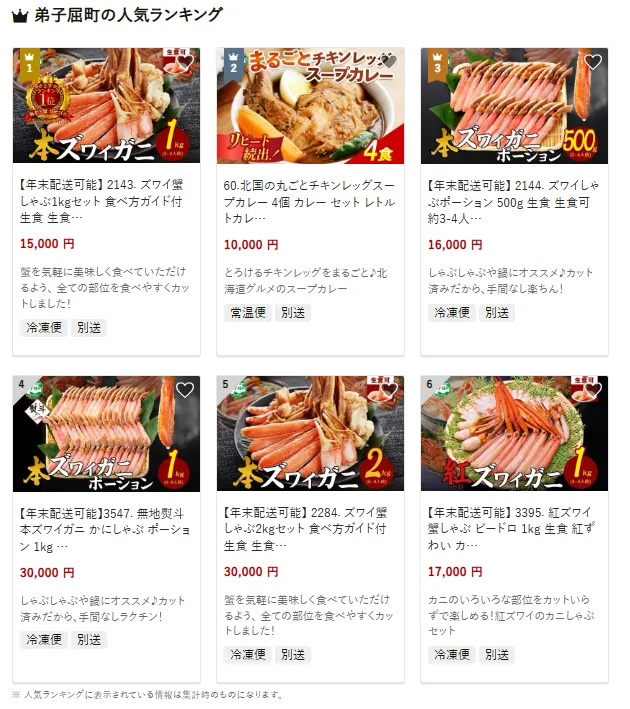Like the 3547 無地熨斗 本ズワイガニ item
This screenshot has height=709, width=630.
coord(185,390)
